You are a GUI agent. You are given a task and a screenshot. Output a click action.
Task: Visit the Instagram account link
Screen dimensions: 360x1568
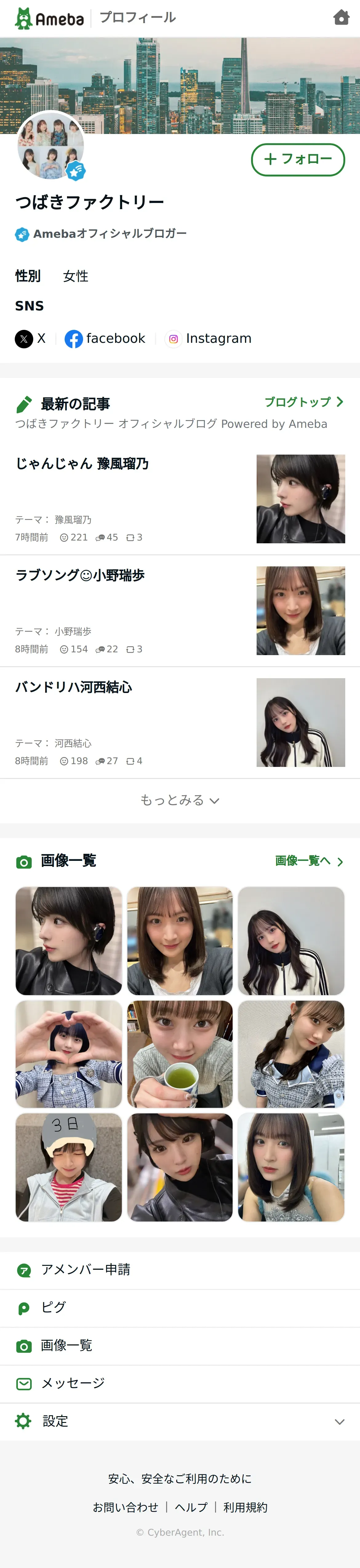(209, 338)
